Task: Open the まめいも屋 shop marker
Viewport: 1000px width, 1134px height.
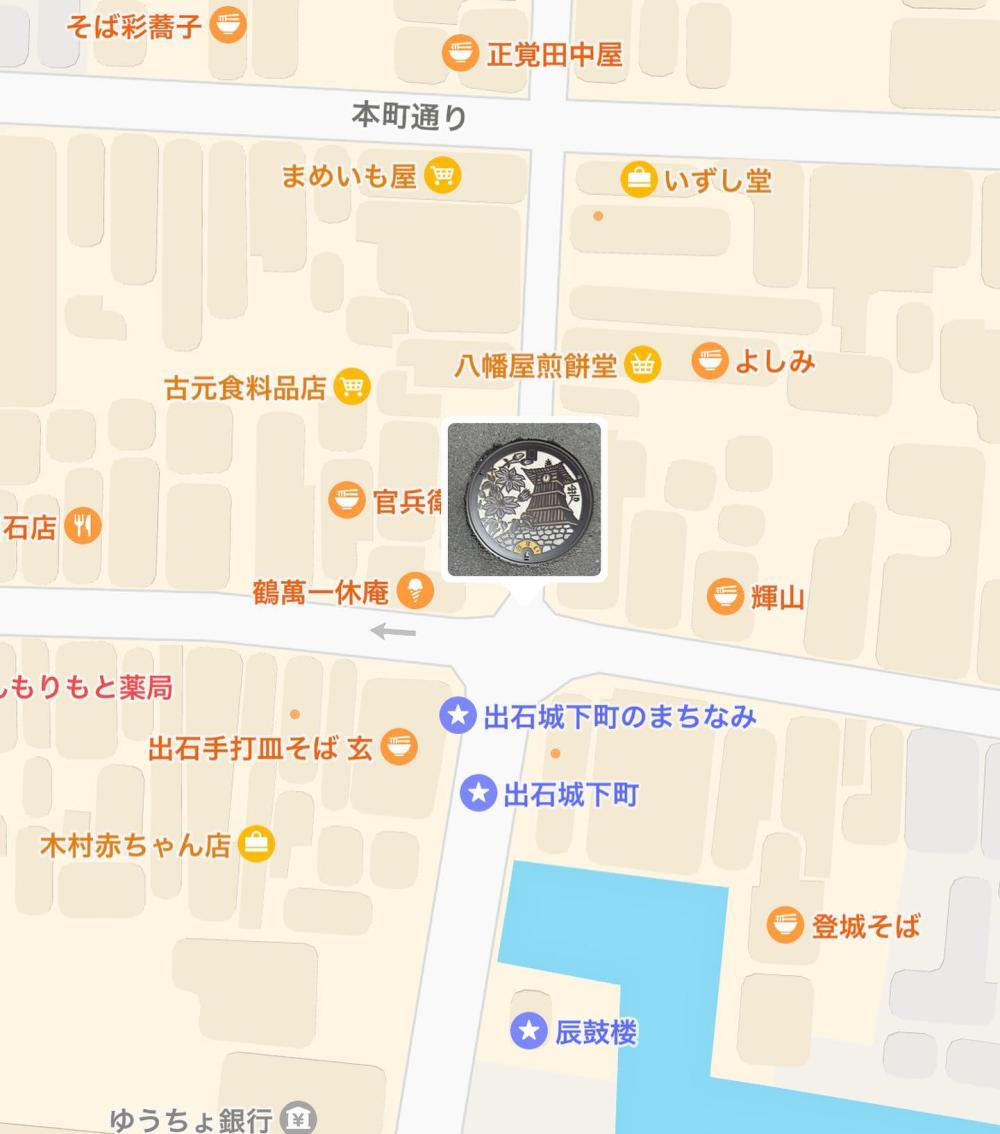Action: tap(442, 177)
